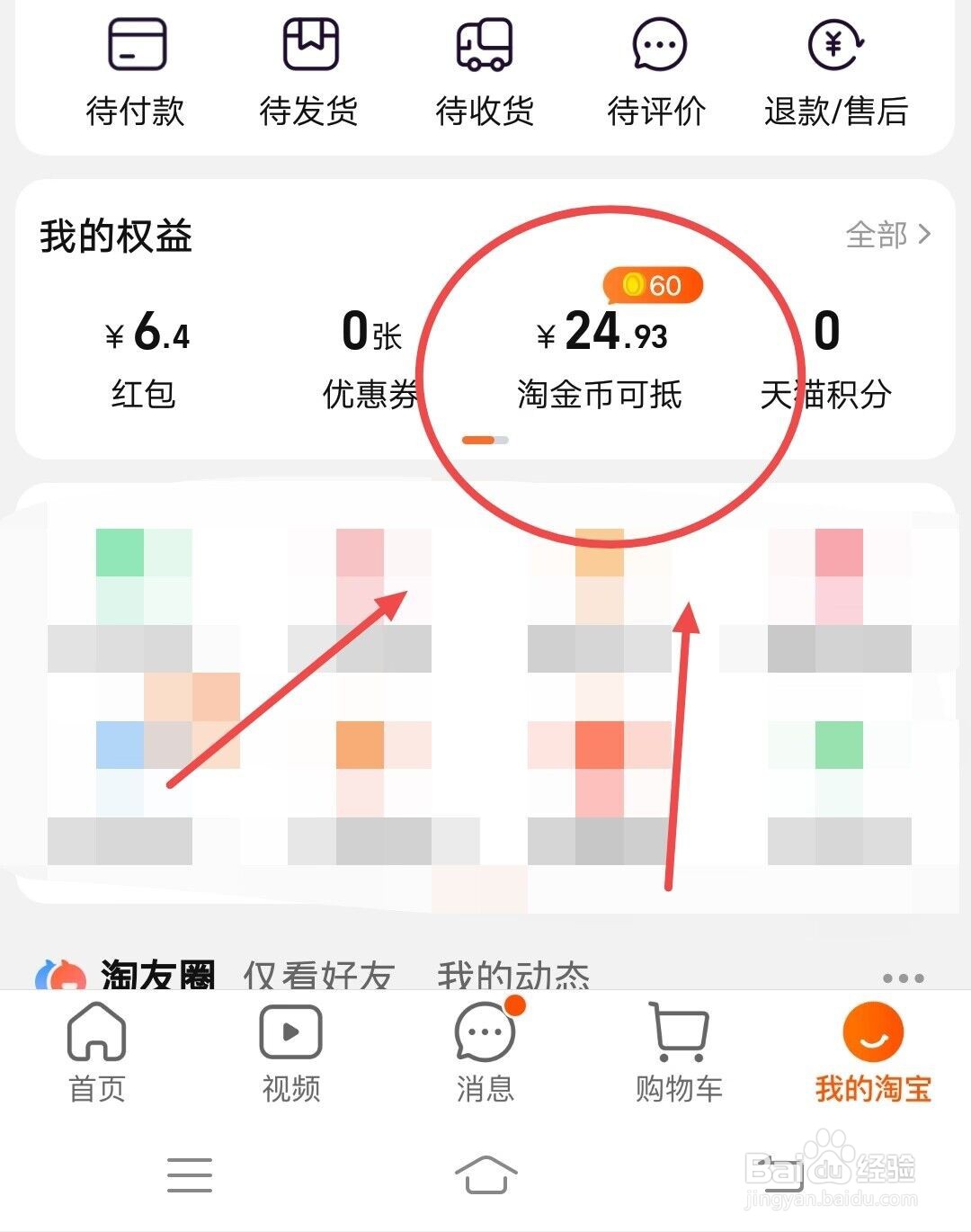
Task: Click the orange progress indicator under 淘金币
Action: [x=485, y=441]
